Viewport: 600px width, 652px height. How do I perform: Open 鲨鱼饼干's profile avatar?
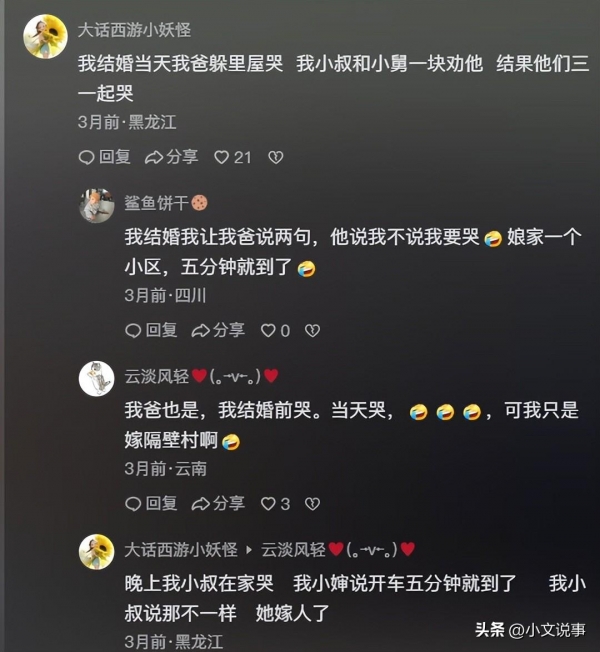pyautogui.click(x=97, y=205)
